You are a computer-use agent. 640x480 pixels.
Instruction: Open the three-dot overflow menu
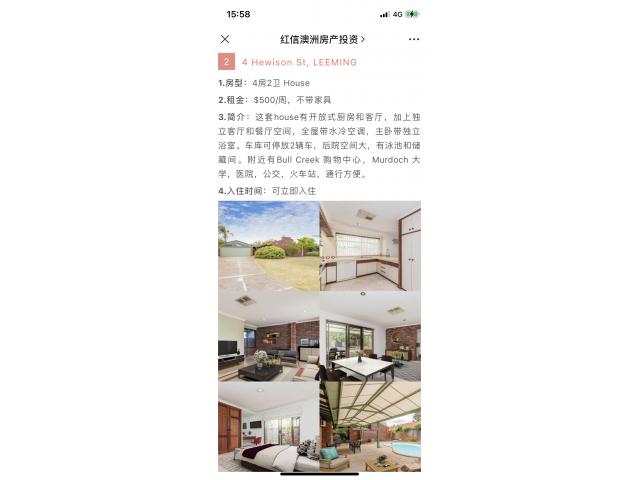coord(414,39)
